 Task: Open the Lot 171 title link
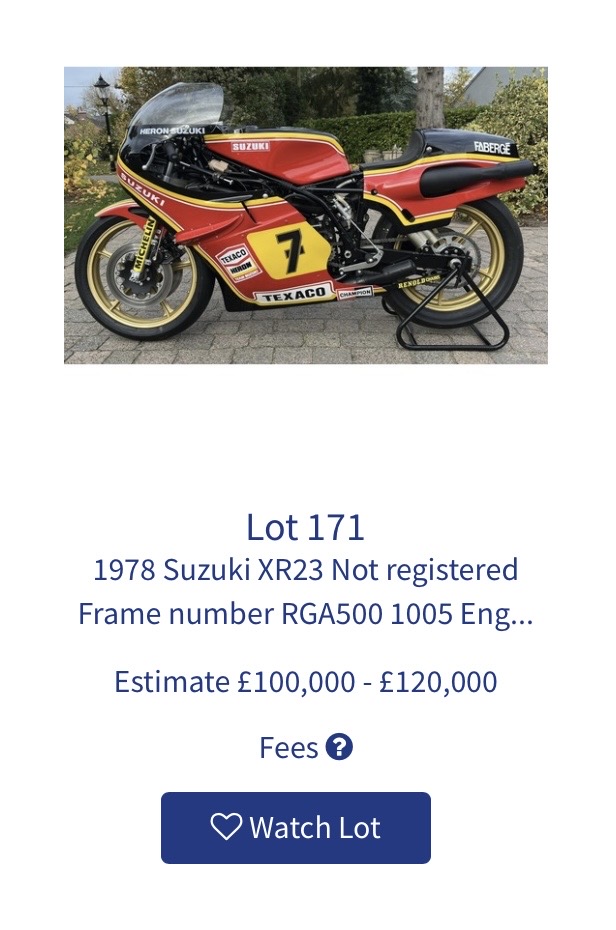coord(305,527)
